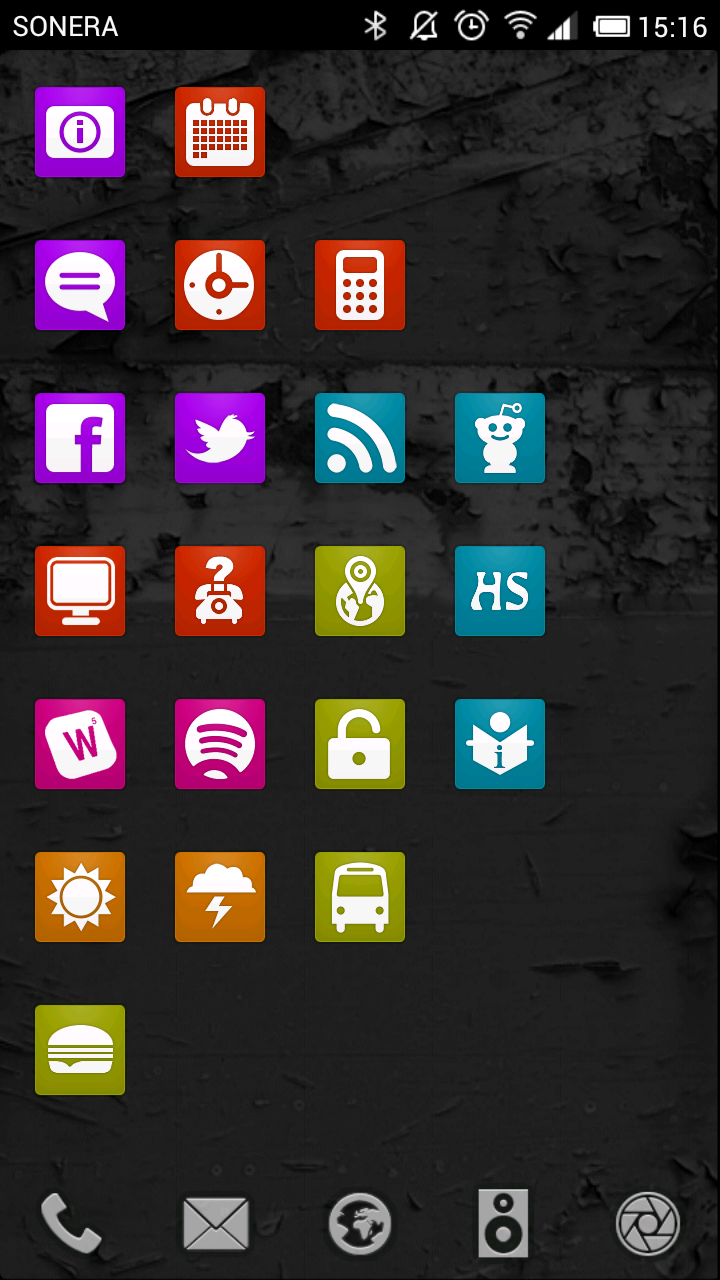Open the RSS feed reader app
720x1280 pixels.
click(360, 438)
